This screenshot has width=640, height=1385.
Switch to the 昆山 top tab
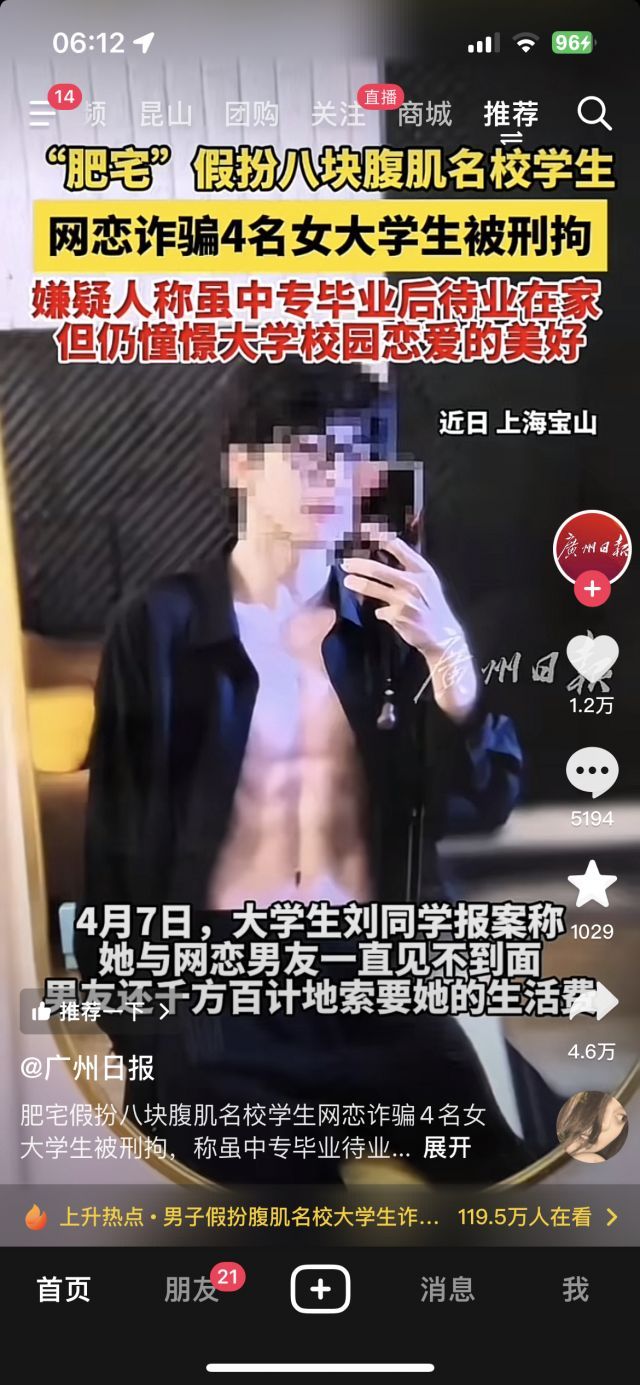[x=165, y=114]
